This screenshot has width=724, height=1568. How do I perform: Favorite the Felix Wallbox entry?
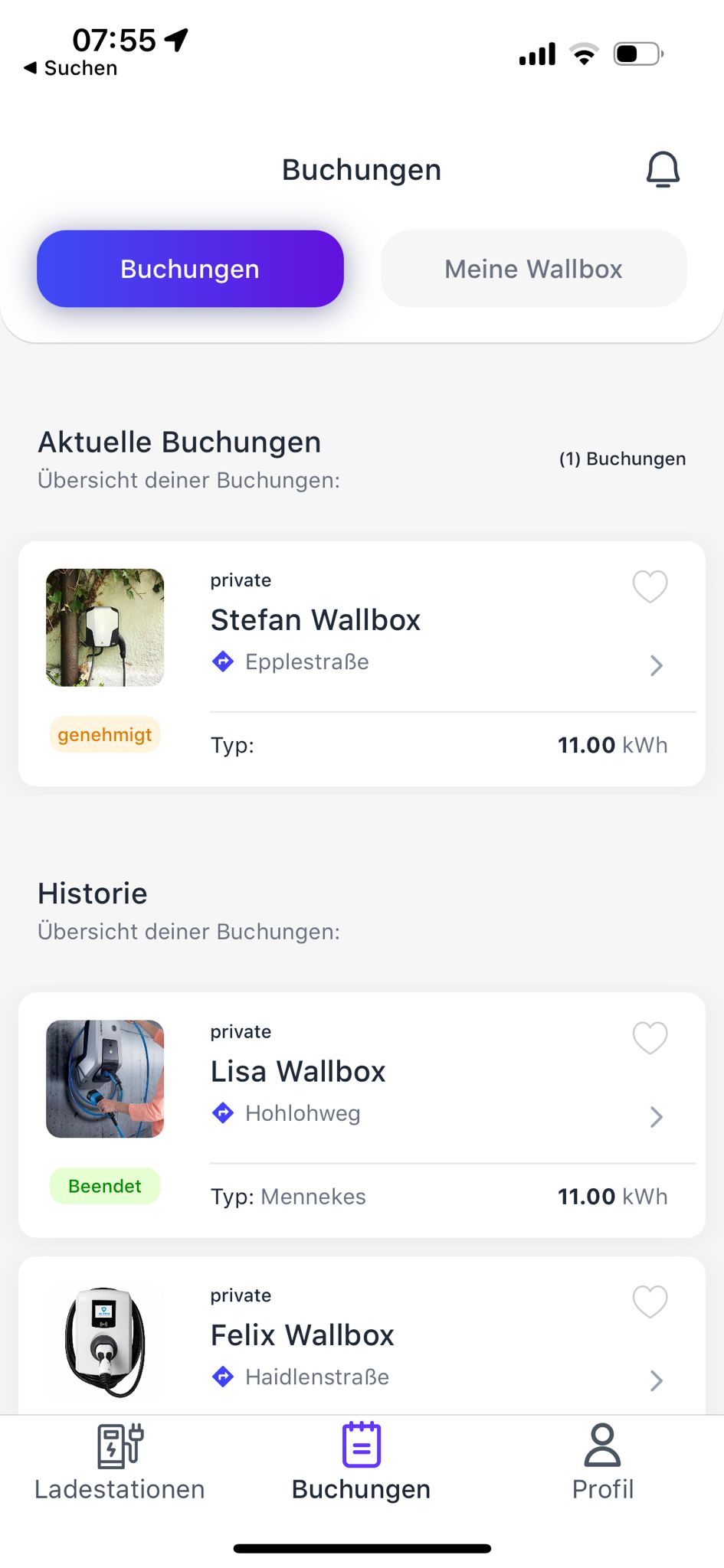(x=650, y=1302)
